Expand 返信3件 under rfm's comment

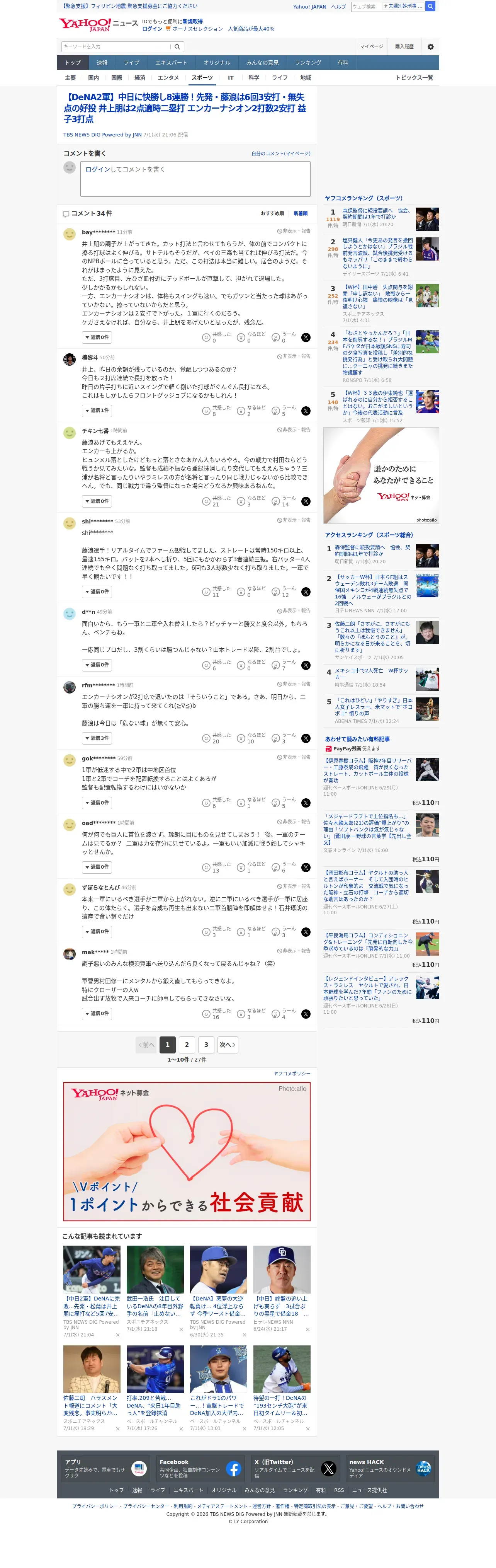point(97,738)
